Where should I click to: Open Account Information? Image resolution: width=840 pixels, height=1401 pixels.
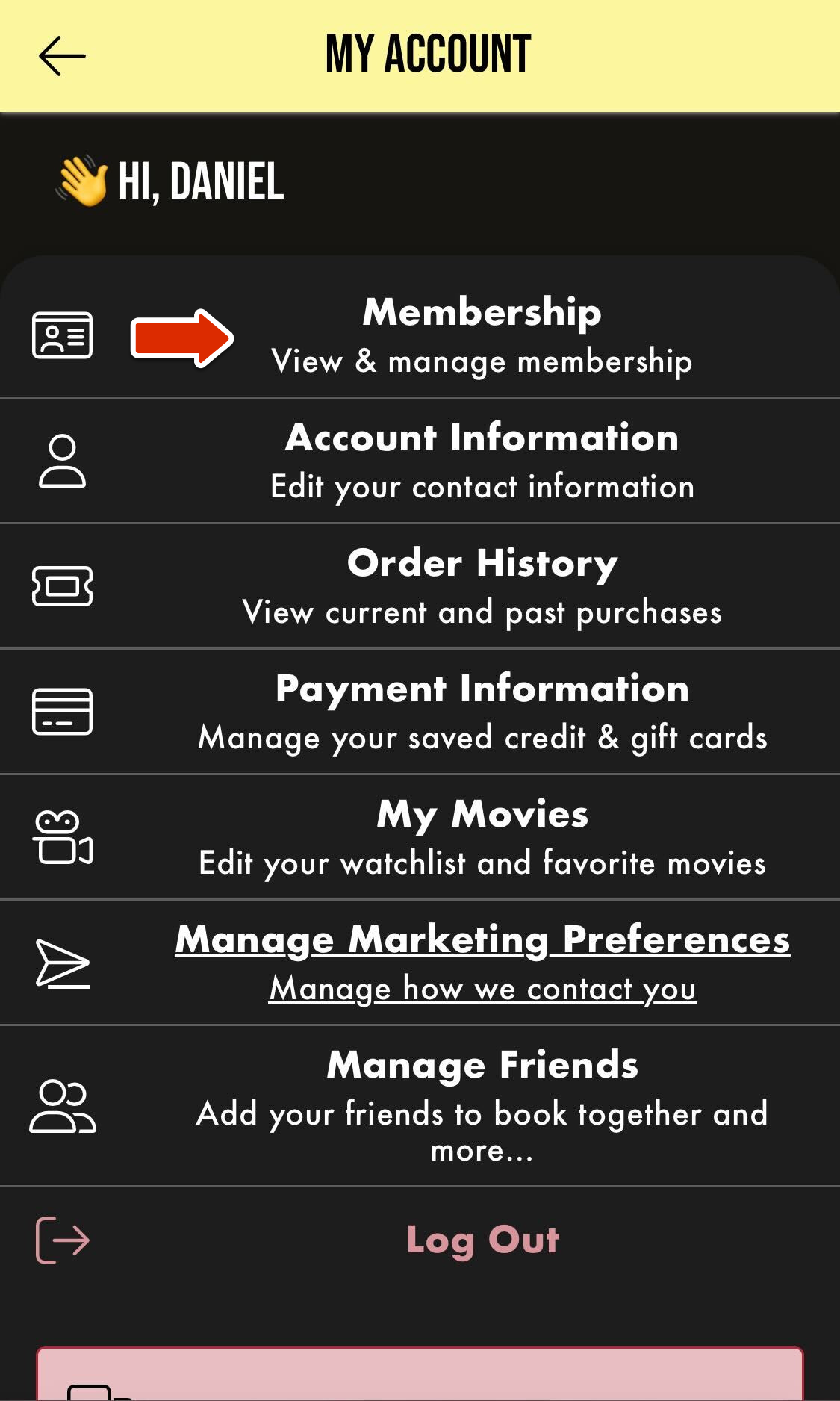(482, 460)
